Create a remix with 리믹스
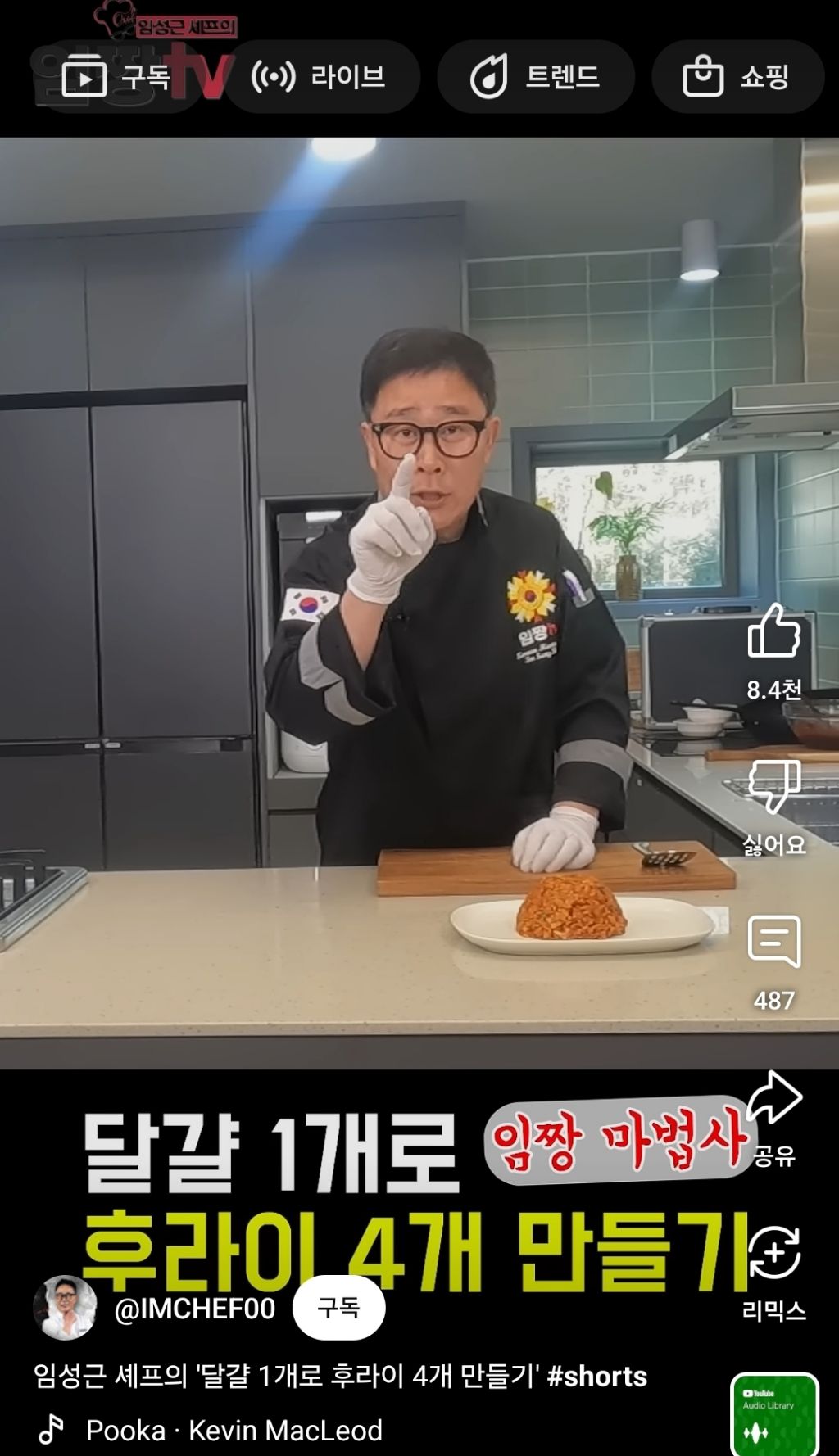The height and width of the screenshot is (1456, 839). click(773, 1253)
